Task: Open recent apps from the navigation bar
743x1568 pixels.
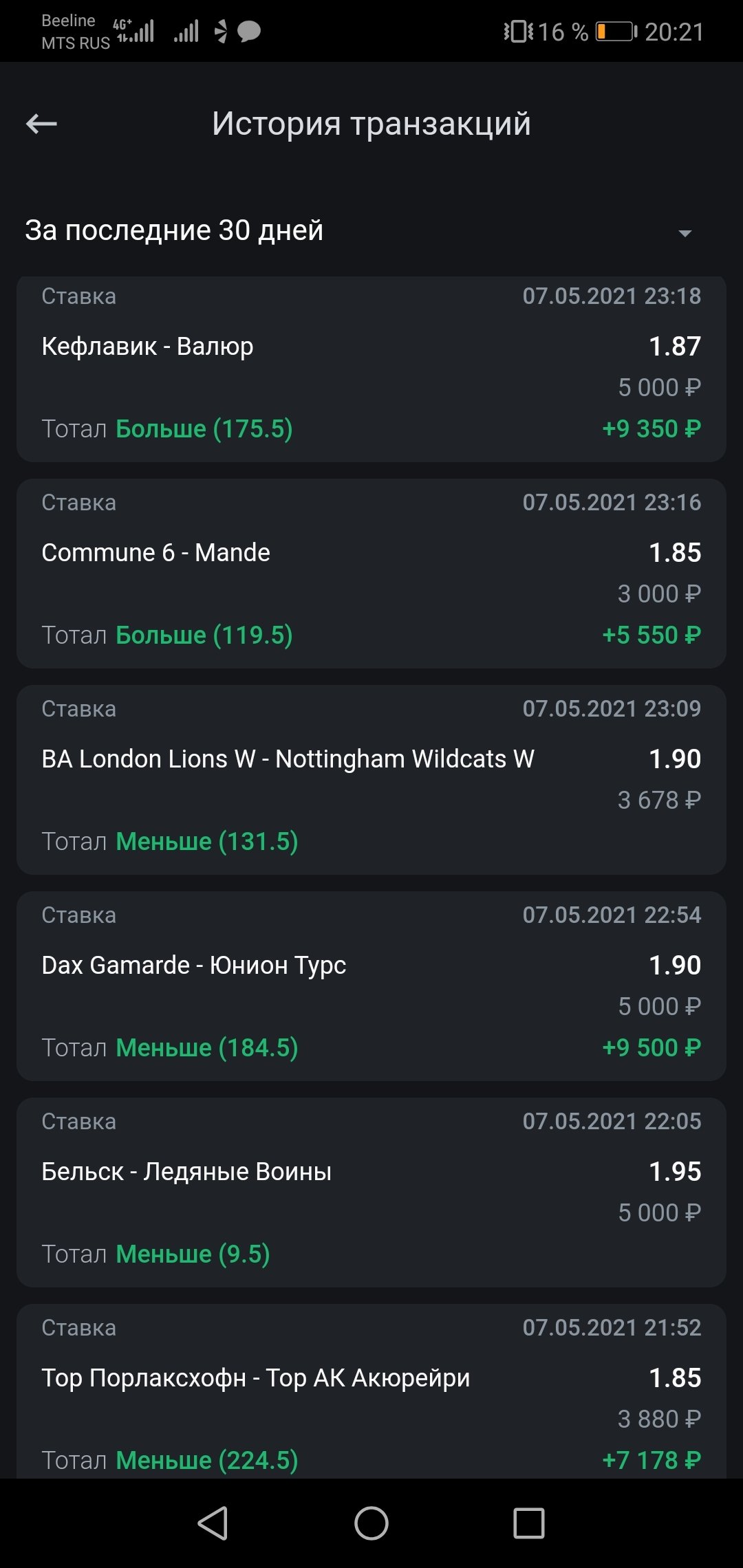Action: point(529,1523)
